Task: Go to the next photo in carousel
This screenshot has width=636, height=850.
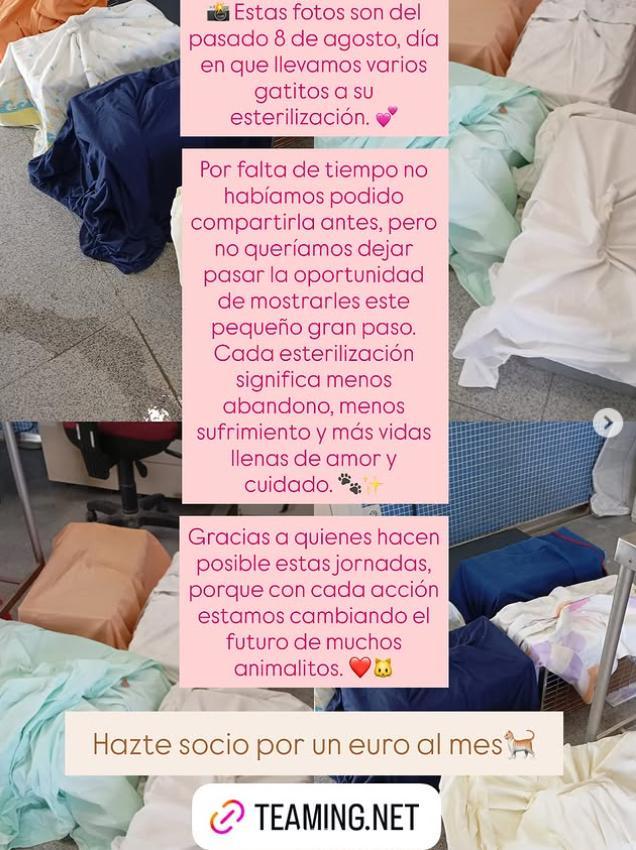Action: (607, 423)
